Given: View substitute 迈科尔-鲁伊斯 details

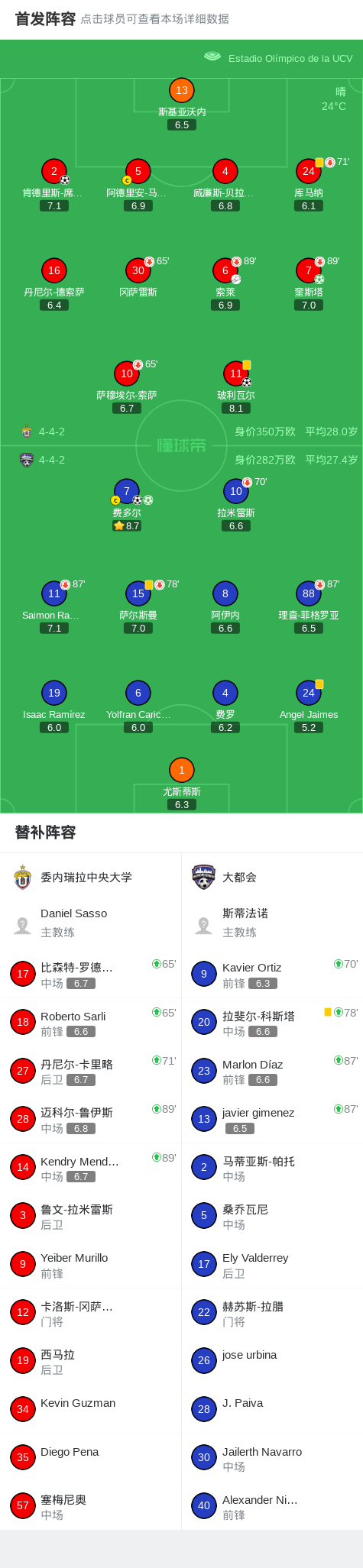Looking at the screenshot, I should tap(90, 1119).
